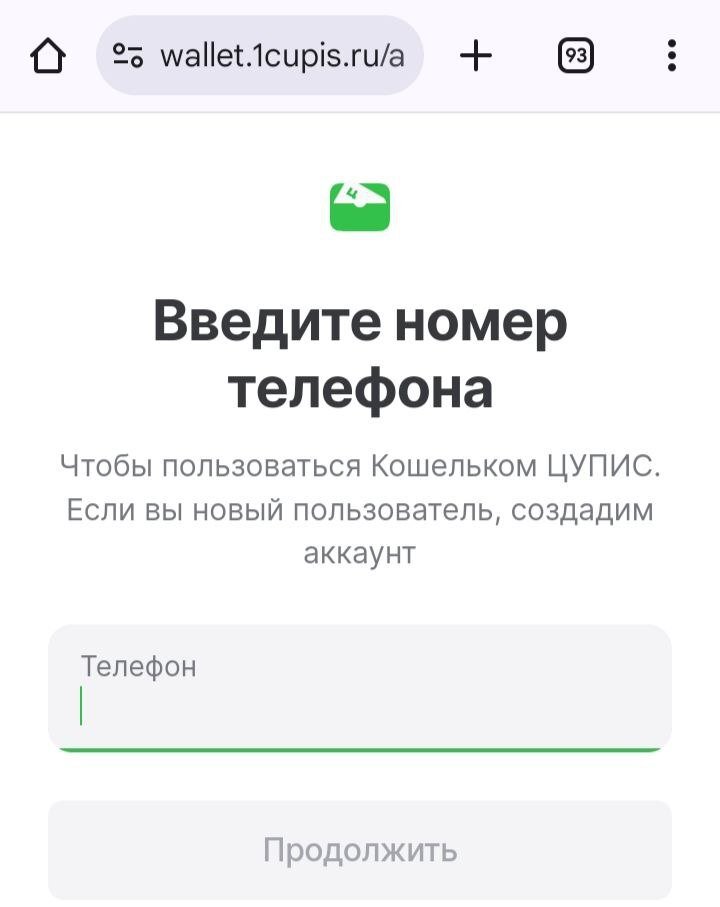The image size is (720, 907).
Task: Focus the Телефон phone number field
Action: tap(360, 688)
